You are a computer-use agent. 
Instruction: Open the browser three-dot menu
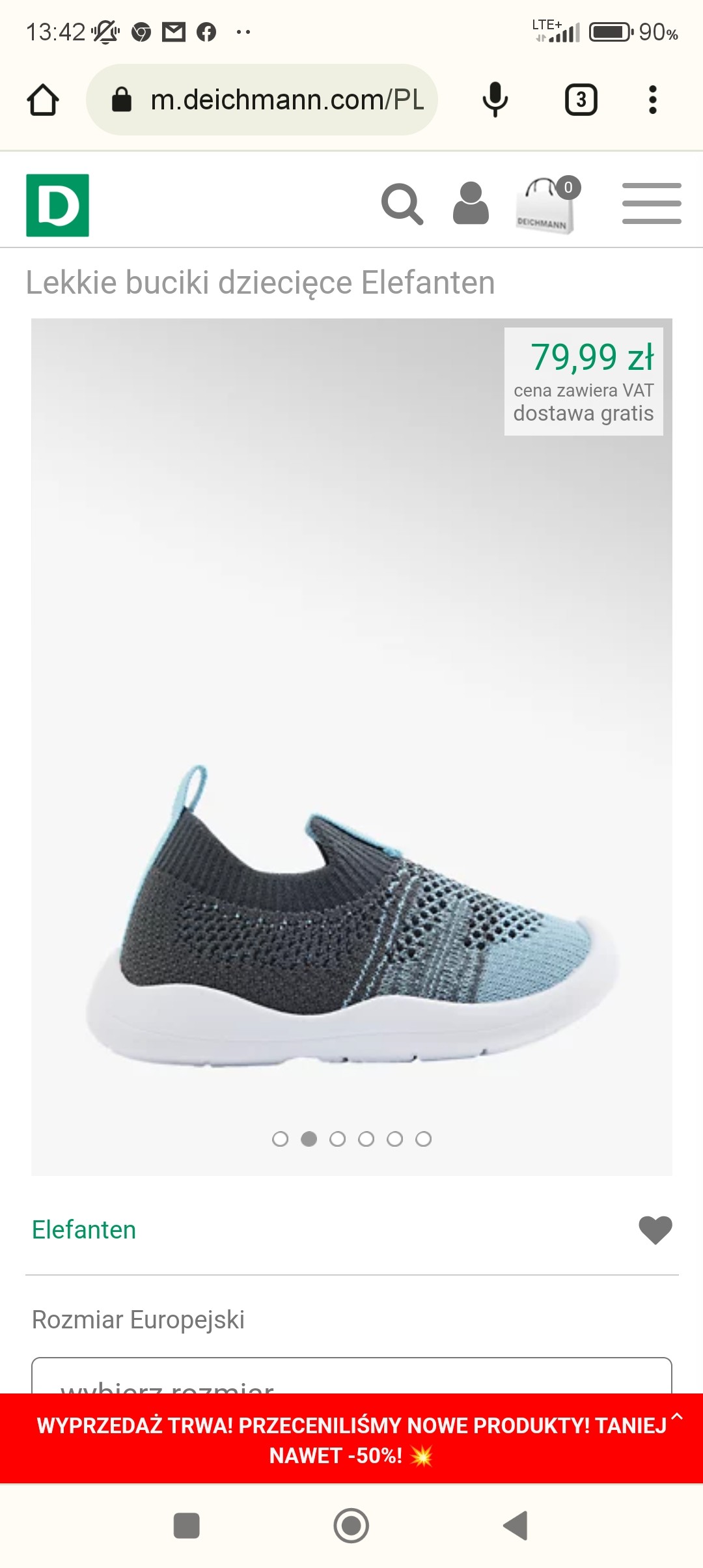click(652, 100)
